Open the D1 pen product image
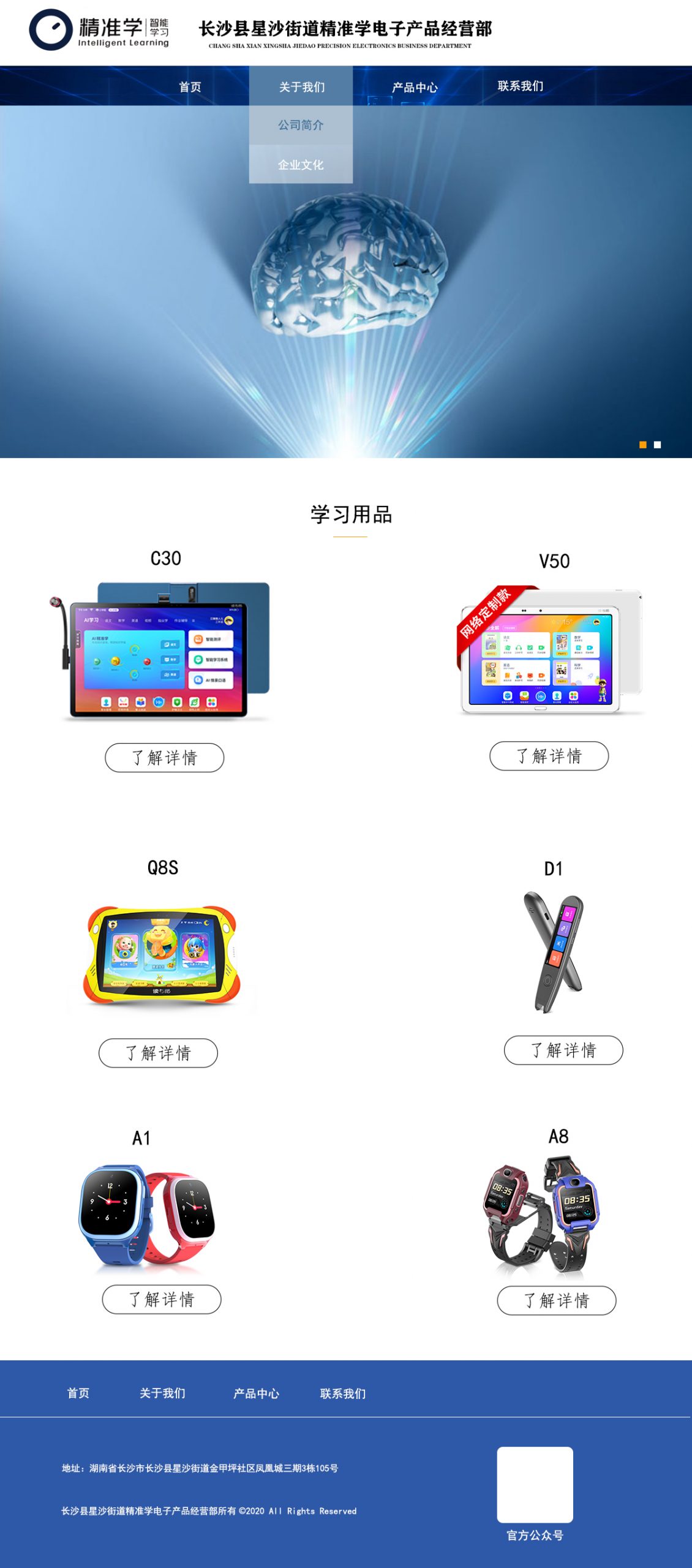This screenshot has width=692, height=1568. [554, 952]
